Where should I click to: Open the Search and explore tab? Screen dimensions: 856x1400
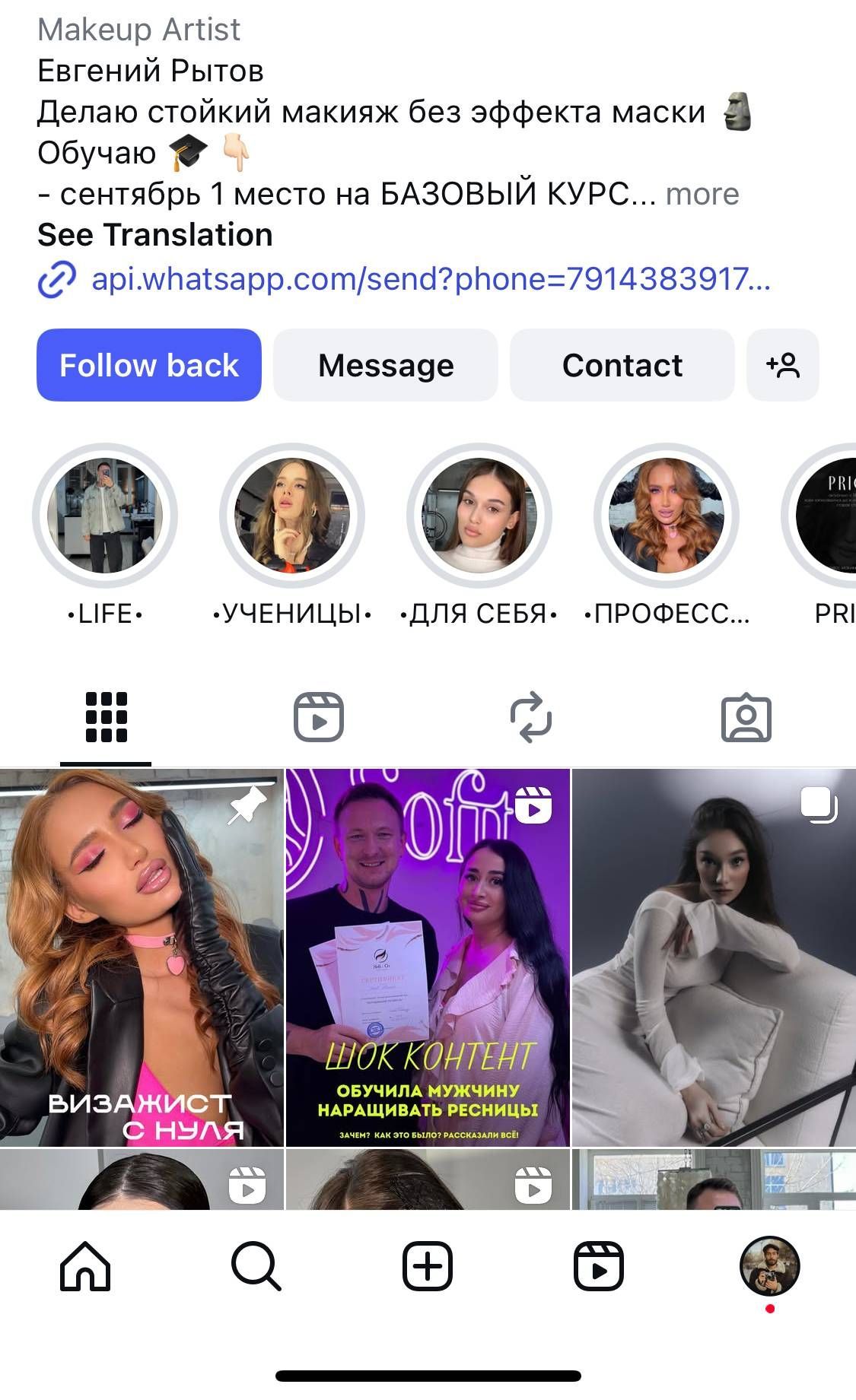(256, 1266)
